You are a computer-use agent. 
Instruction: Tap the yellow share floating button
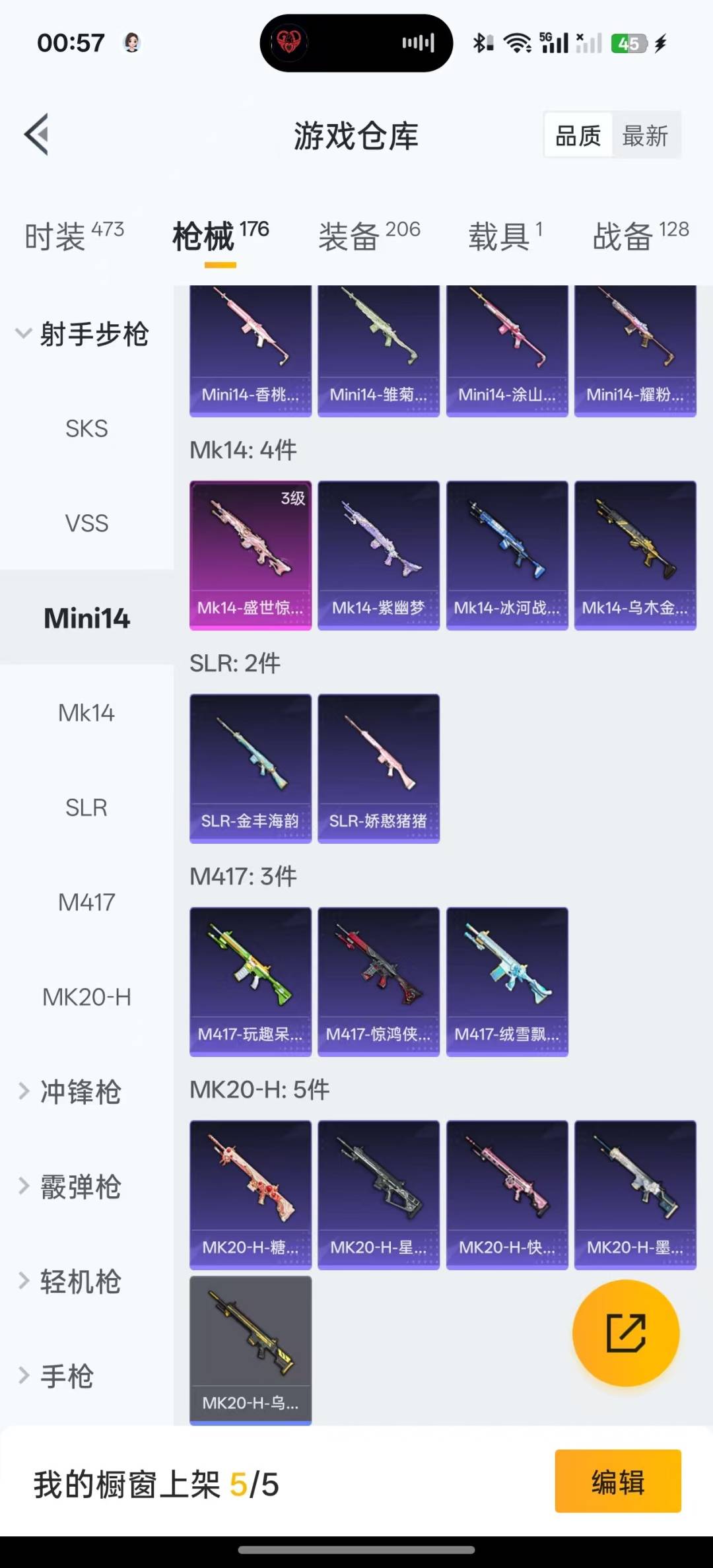pos(626,1333)
